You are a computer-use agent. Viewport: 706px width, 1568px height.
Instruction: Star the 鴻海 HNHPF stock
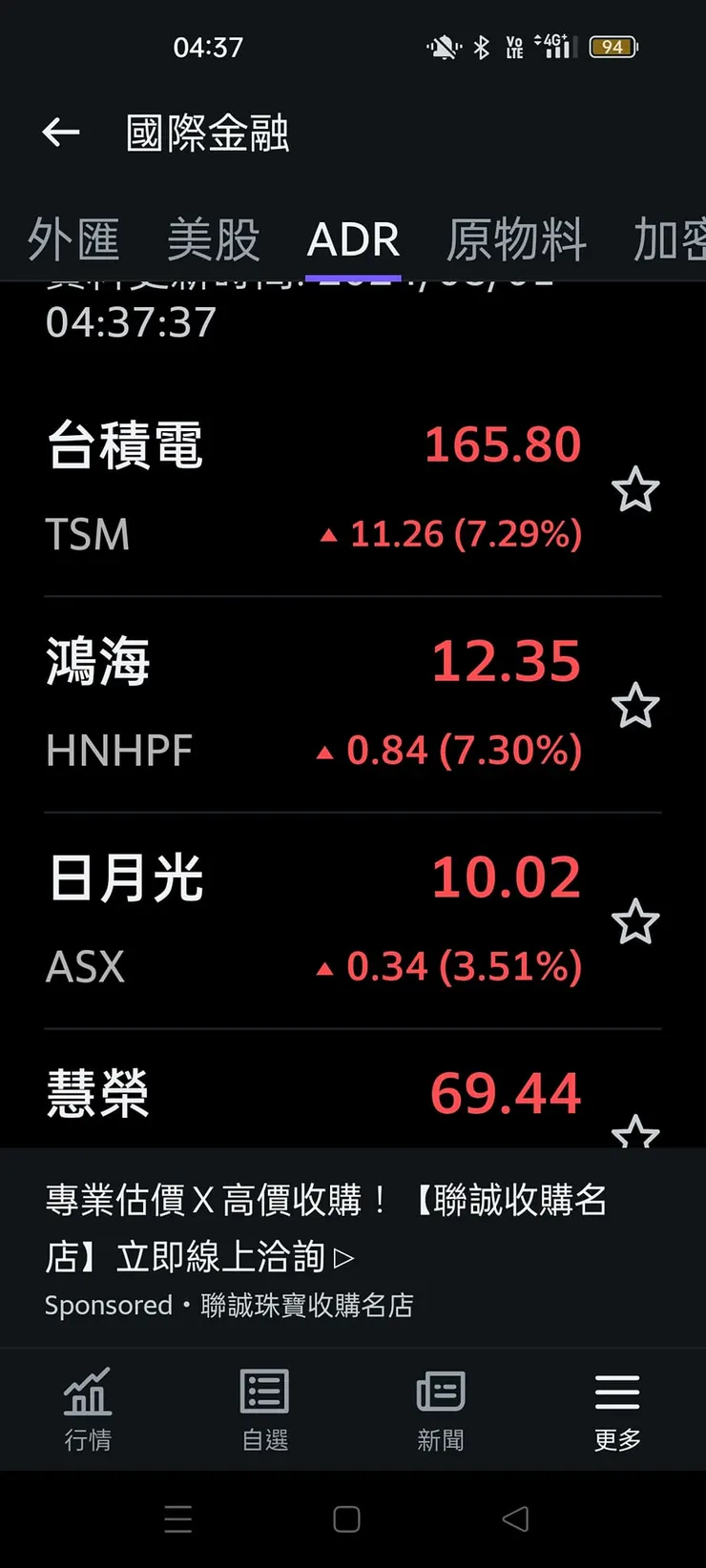click(x=635, y=707)
